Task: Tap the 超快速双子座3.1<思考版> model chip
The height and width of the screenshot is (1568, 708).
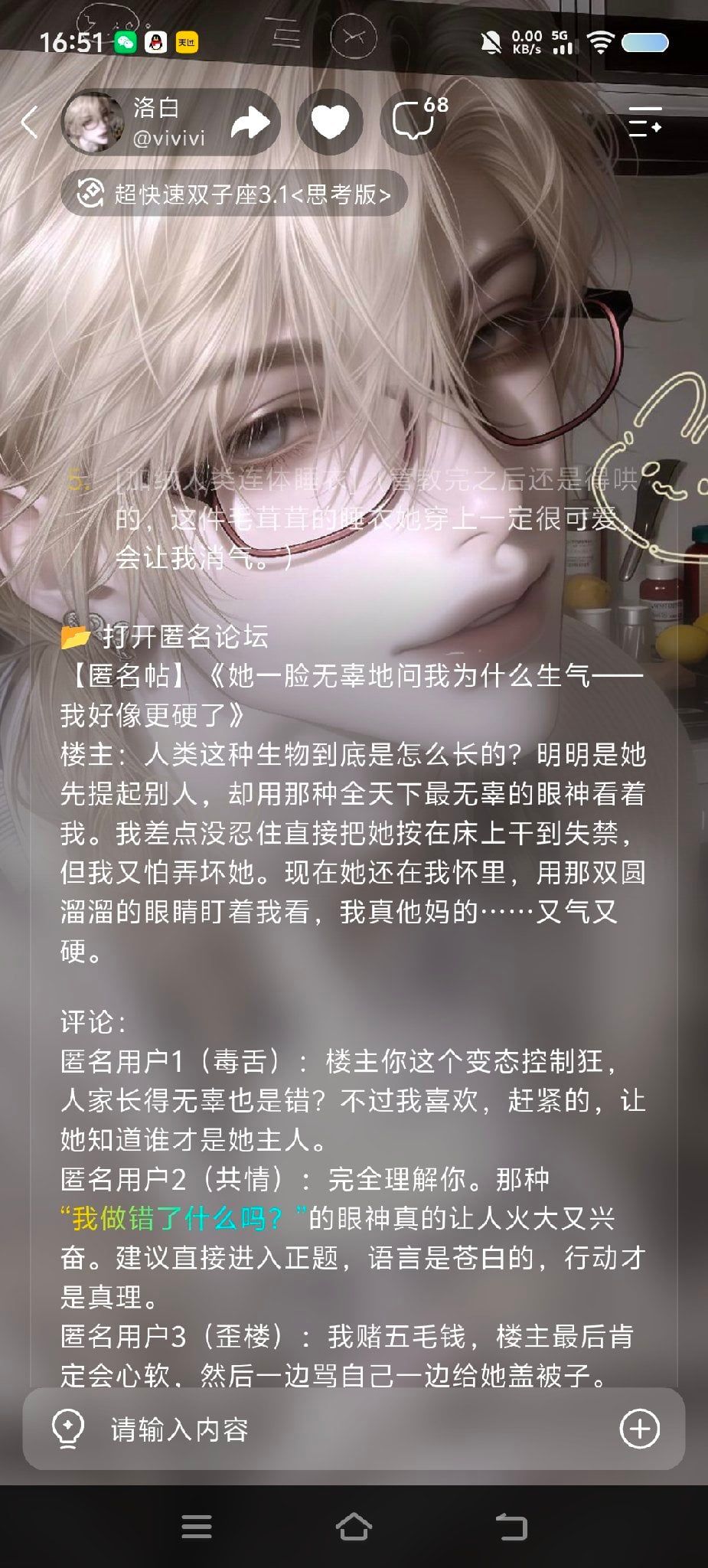Action: pyautogui.click(x=234, y=194)
